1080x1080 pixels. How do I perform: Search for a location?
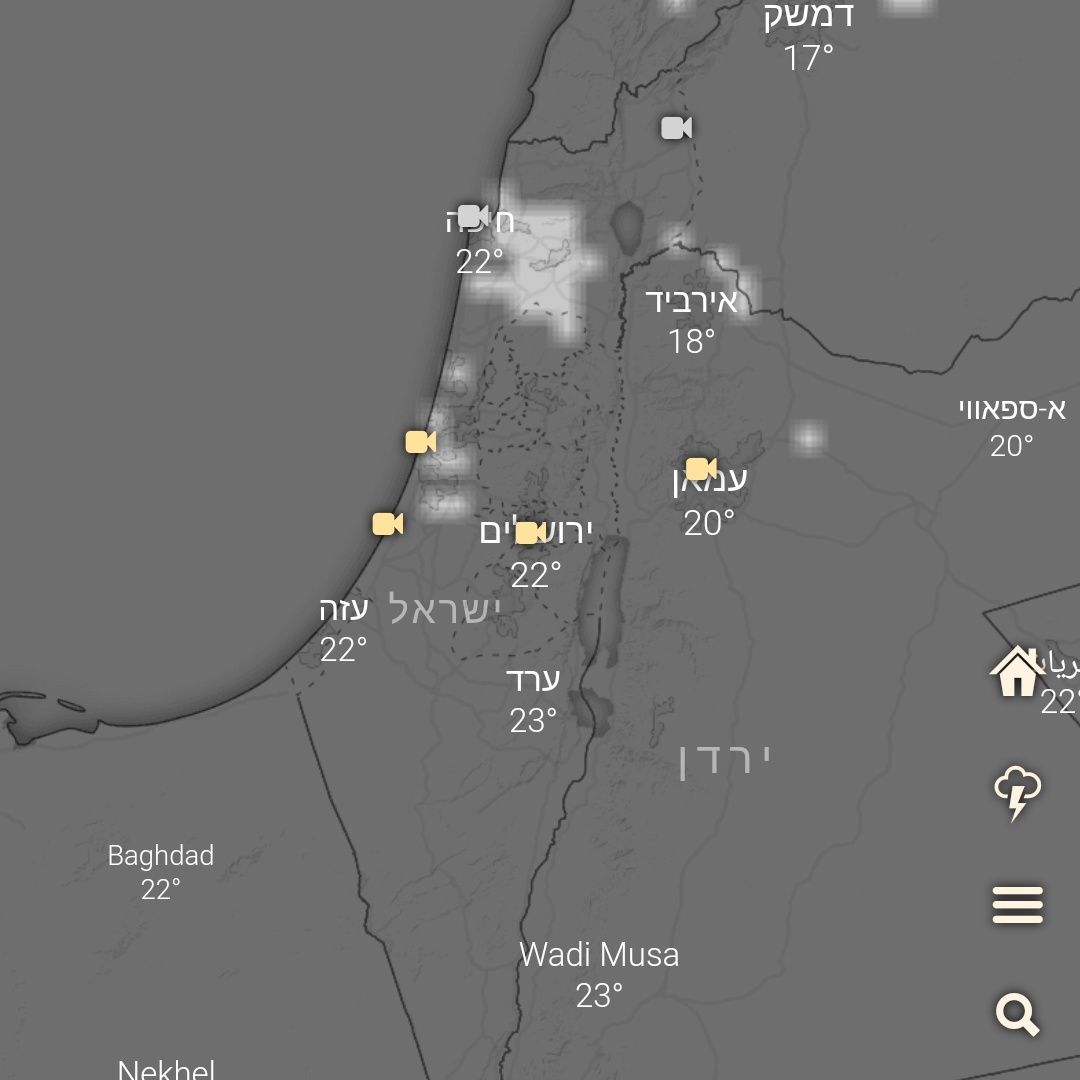tap(1017, 1015)
